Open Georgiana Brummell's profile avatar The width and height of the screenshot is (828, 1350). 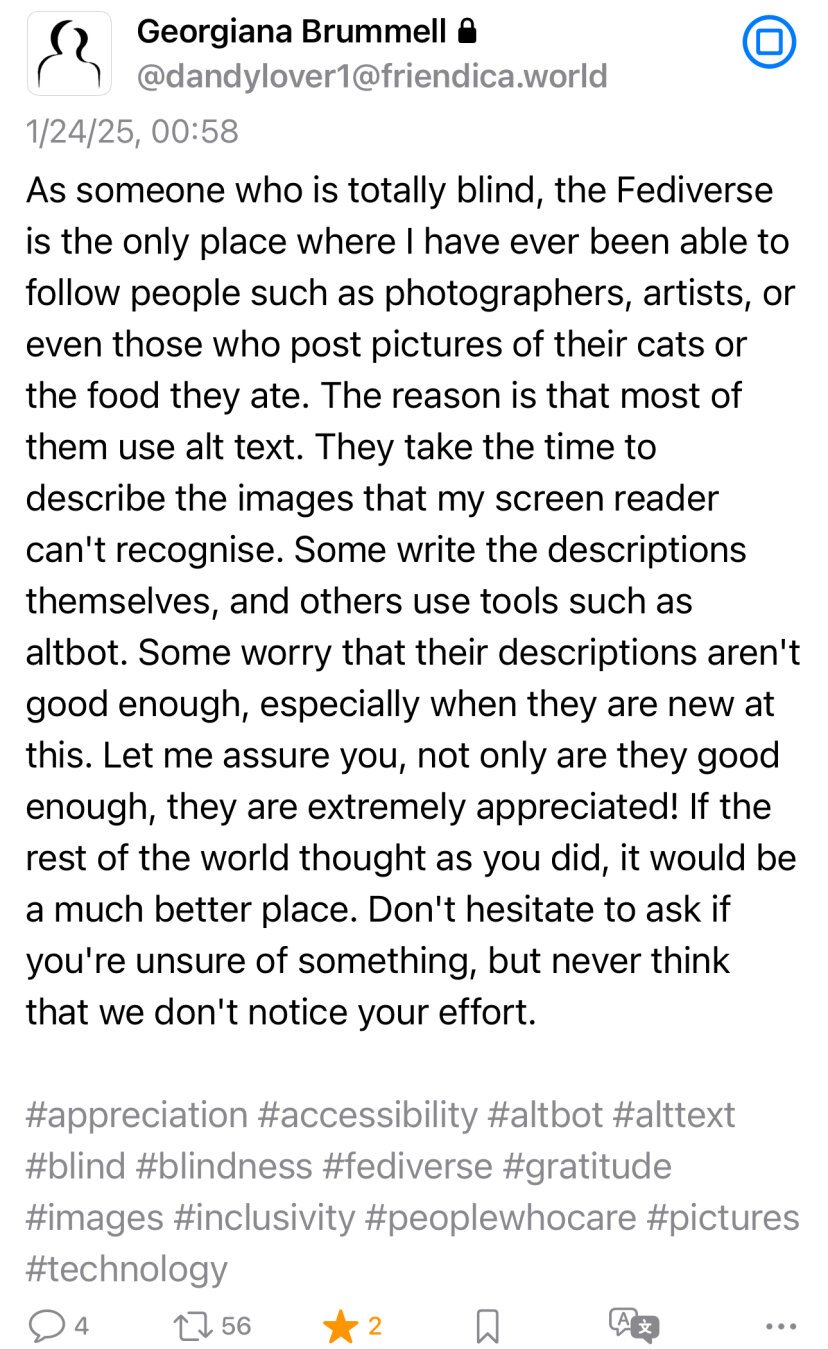[x=68, y=54]
